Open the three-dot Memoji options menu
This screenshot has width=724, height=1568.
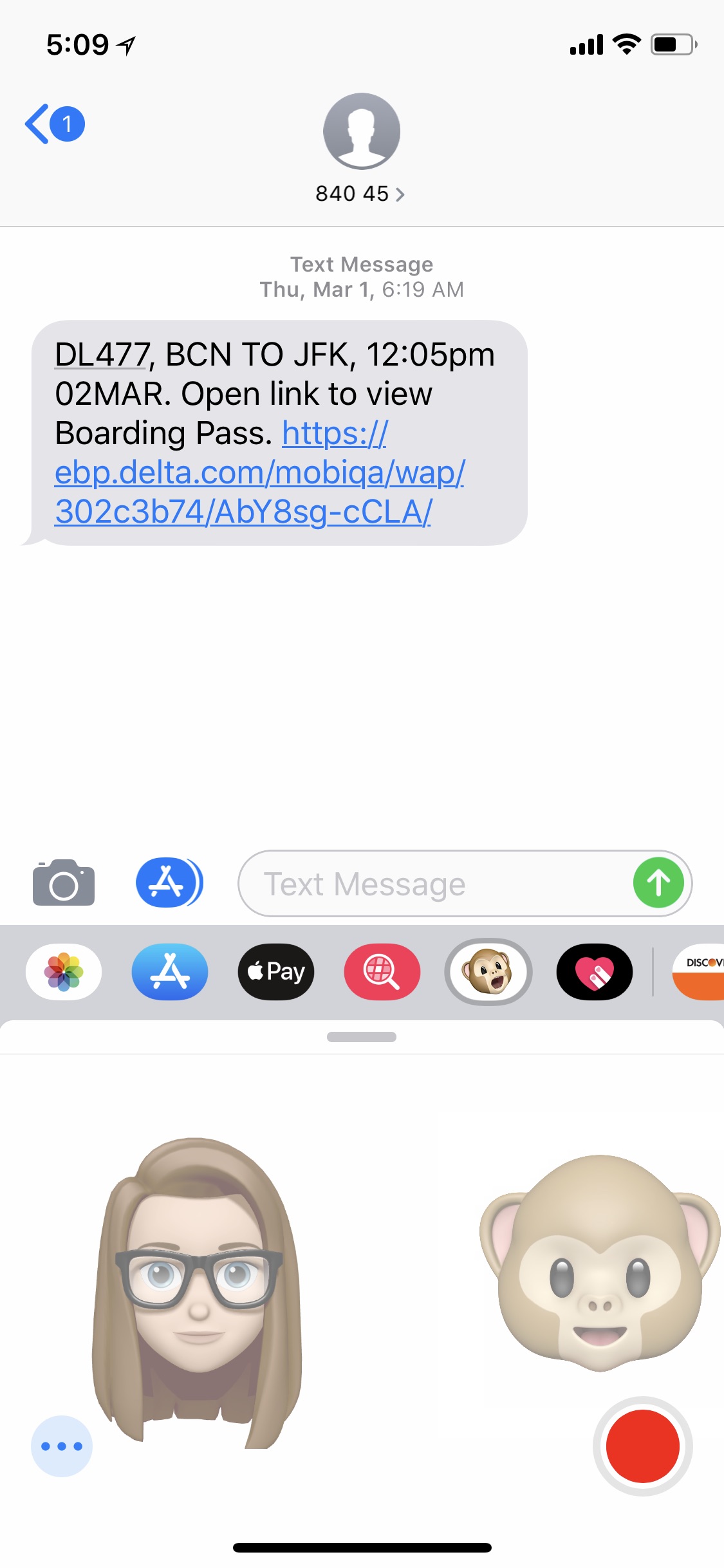click(62, 1446)
